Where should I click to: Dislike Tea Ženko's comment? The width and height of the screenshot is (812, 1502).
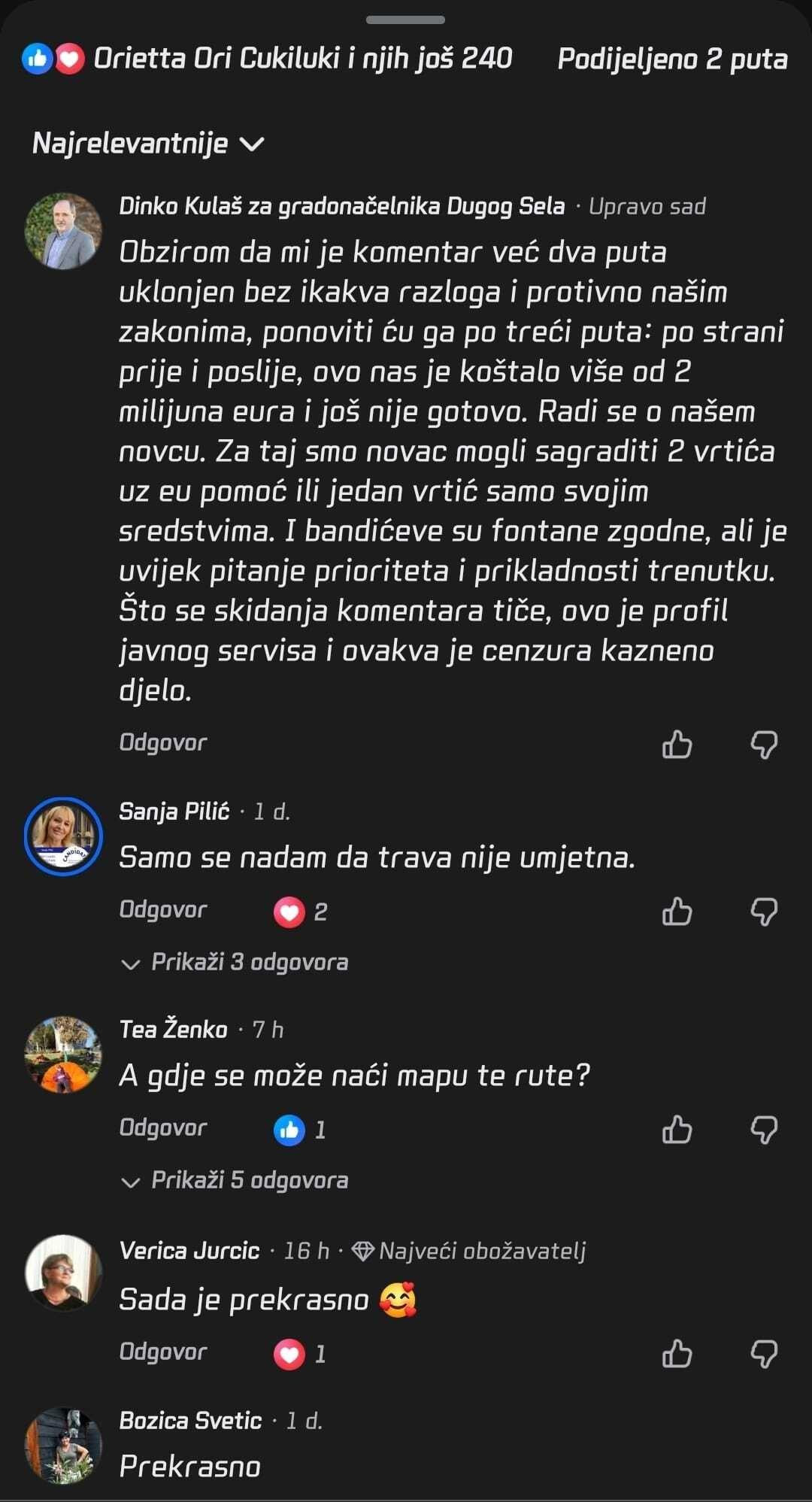[764, 1130]
